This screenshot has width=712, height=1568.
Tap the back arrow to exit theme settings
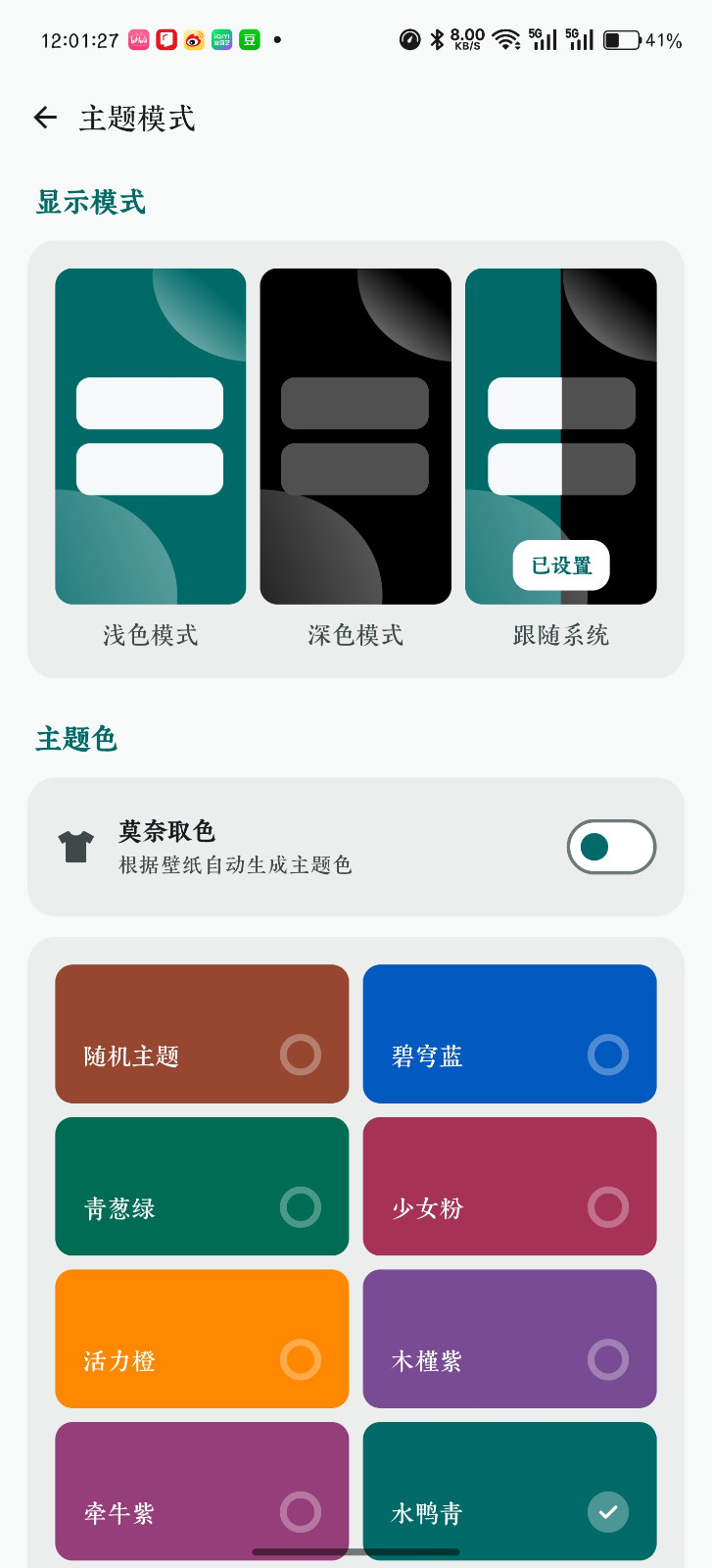[x=44, y=118]
